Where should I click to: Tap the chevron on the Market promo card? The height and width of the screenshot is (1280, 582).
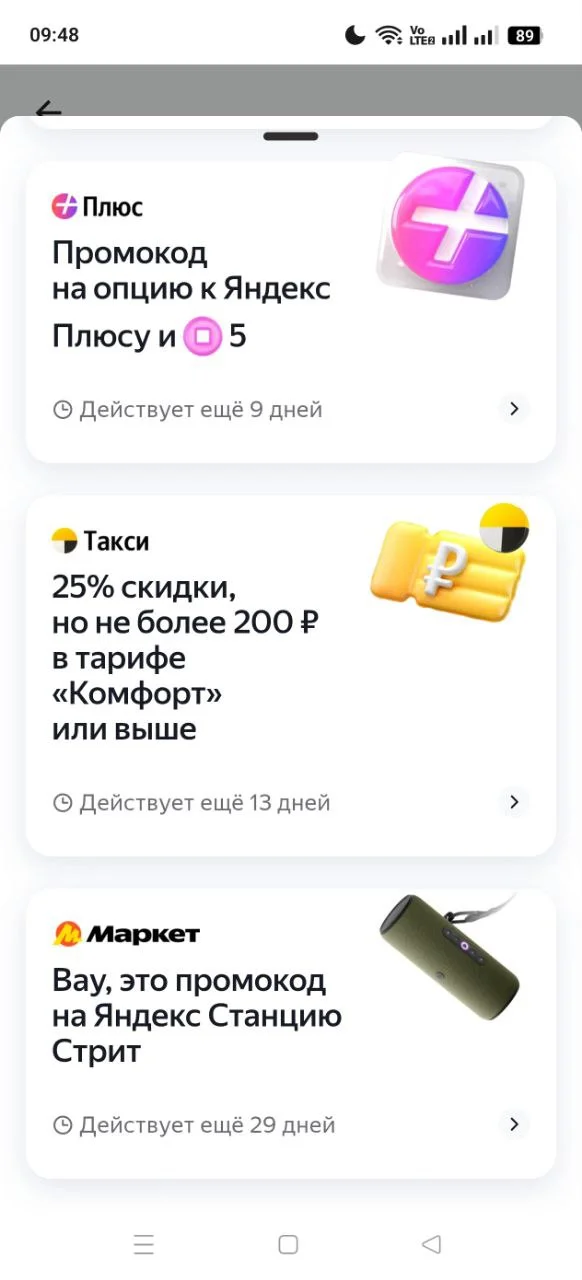point(514,1124)
